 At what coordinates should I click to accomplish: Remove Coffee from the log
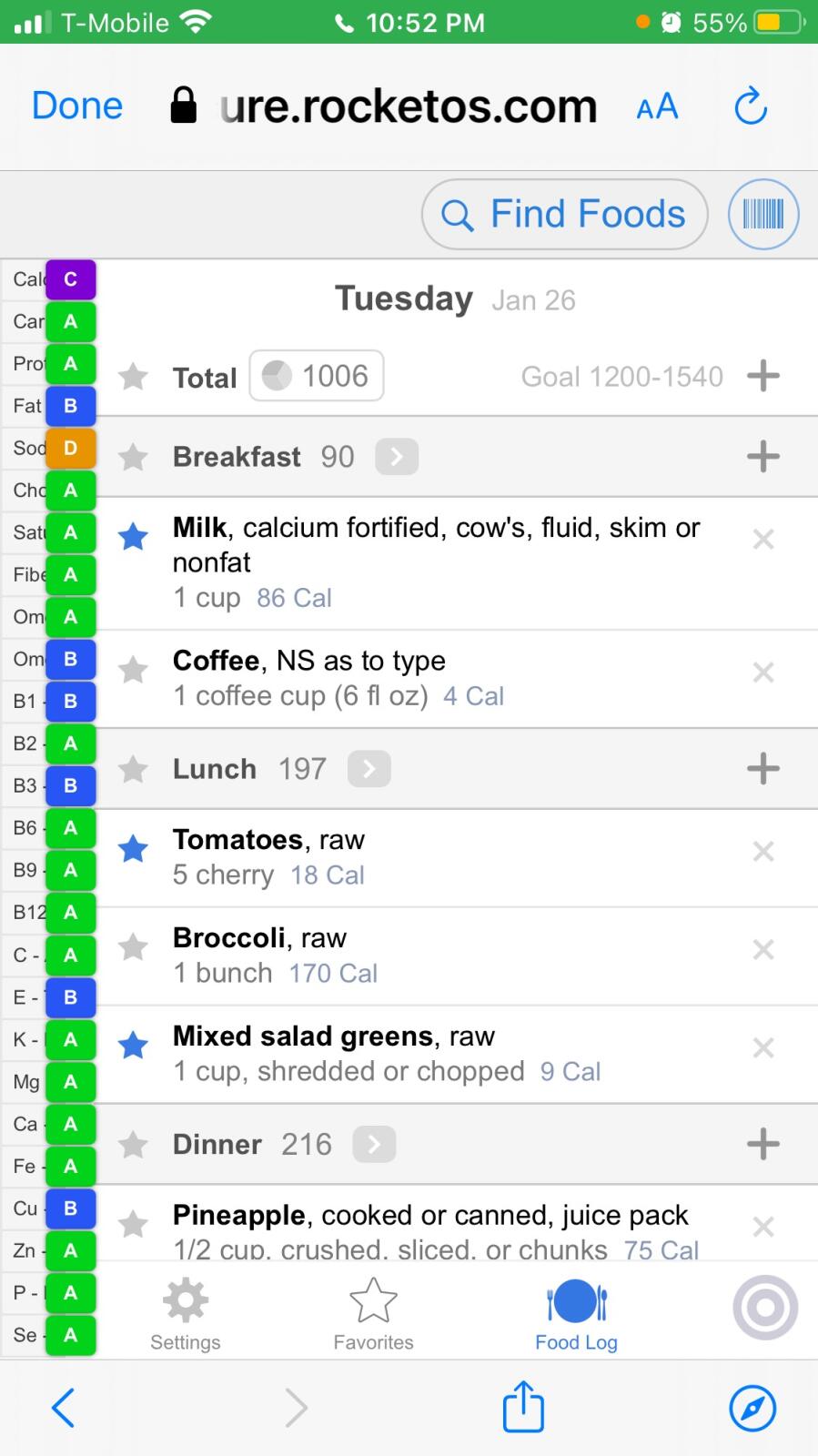[x=762, y=672]
